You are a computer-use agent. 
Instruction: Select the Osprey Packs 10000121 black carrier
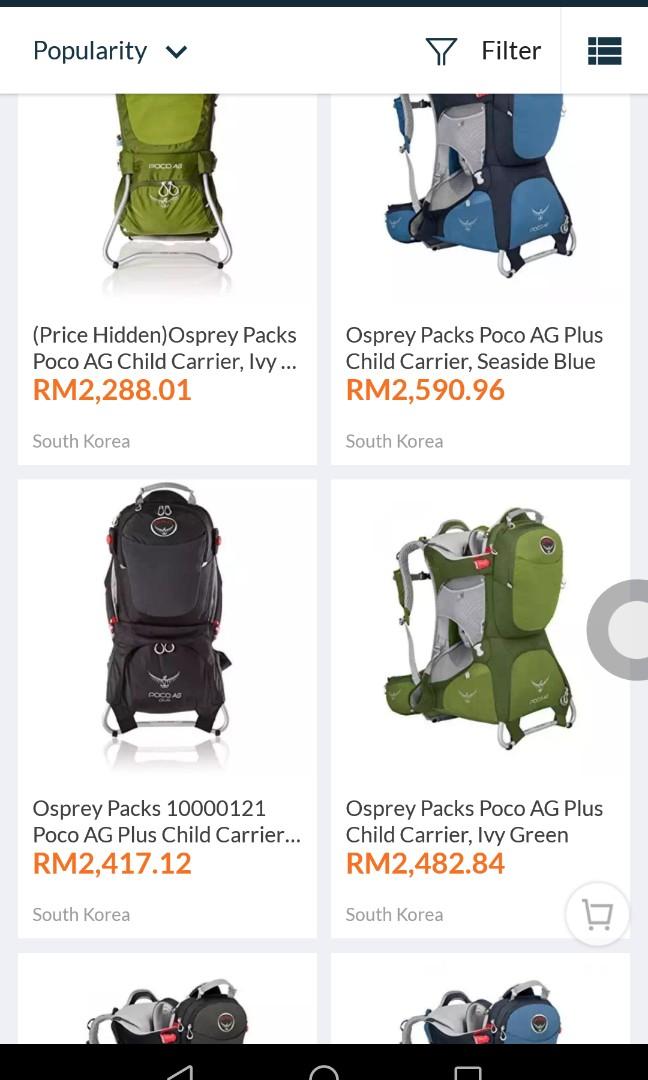167,708
